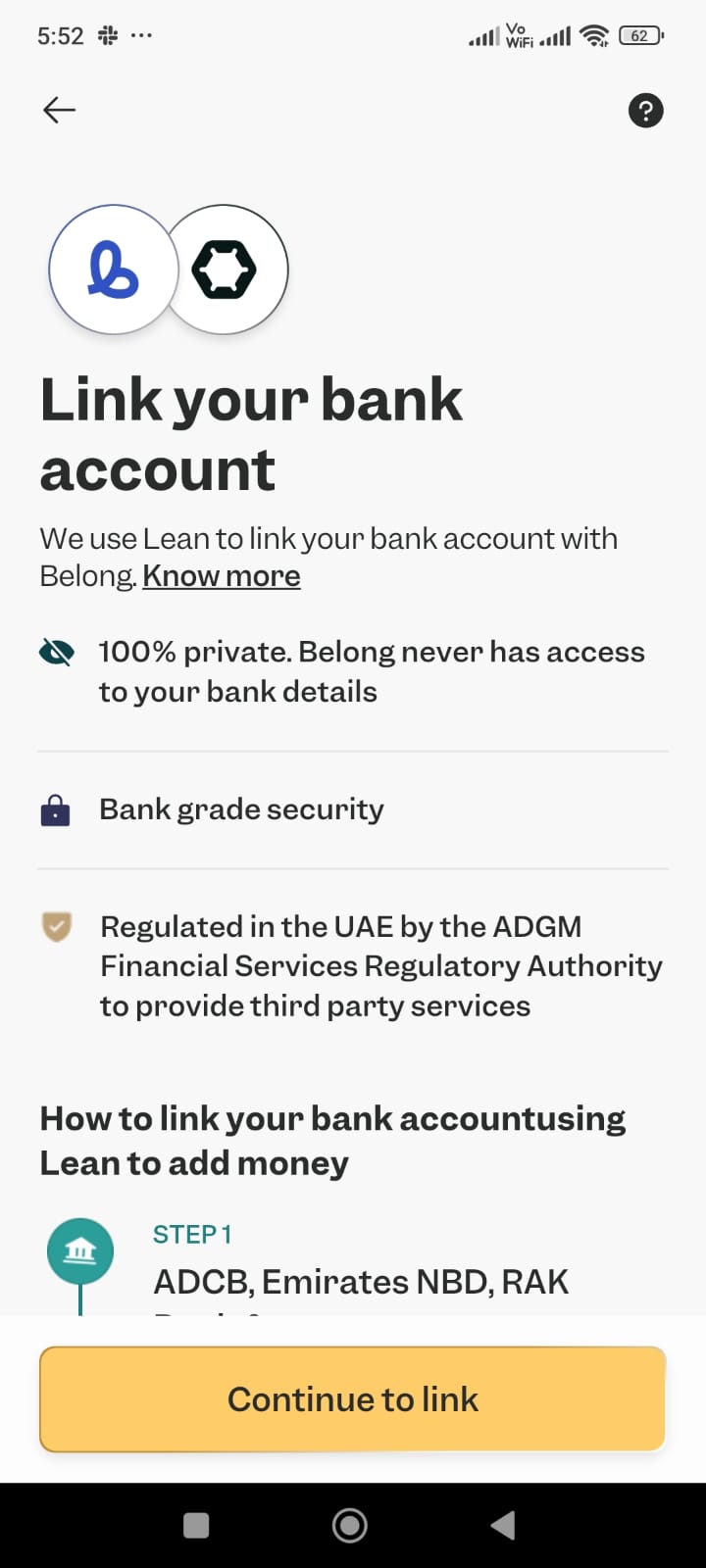Open the help question mark icon
The height and width of the screenshot is (1568, 706).
pyautogui.click(x=645, y=111)
